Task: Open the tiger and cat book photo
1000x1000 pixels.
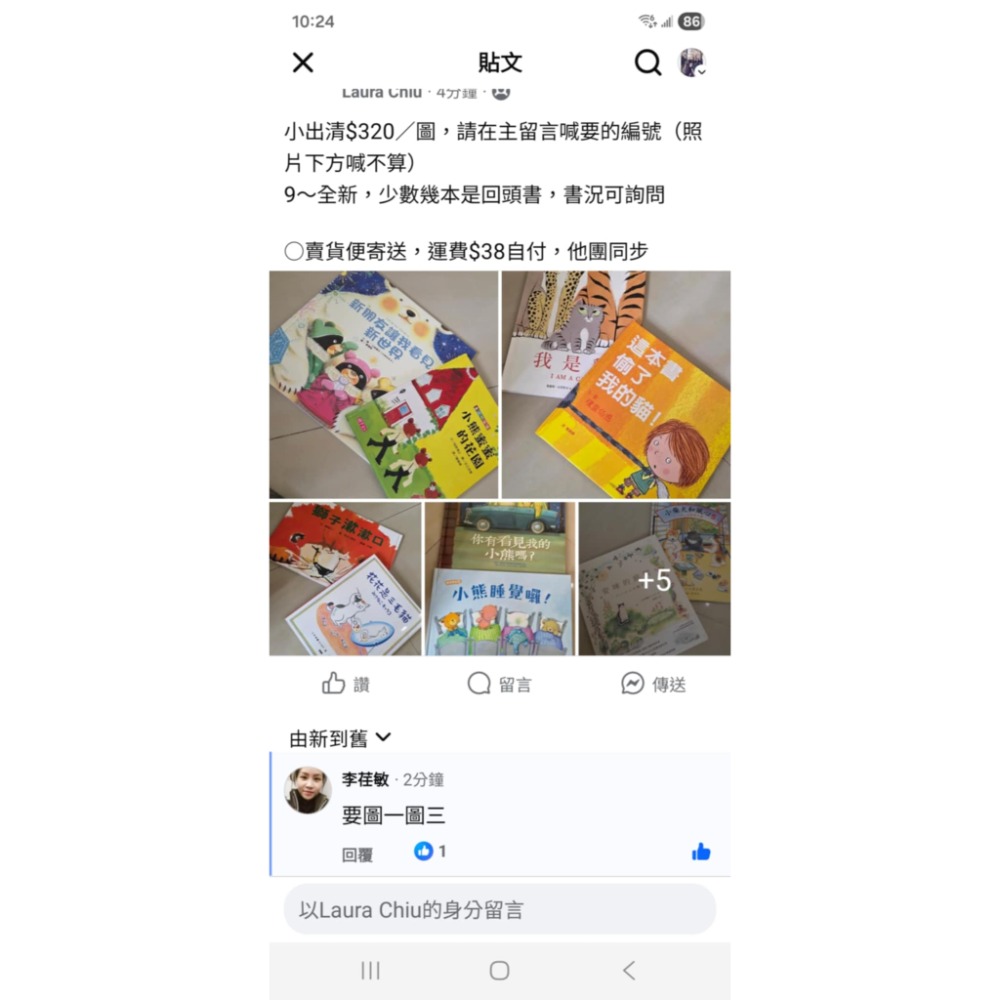Action: click(x=616, y=385)
